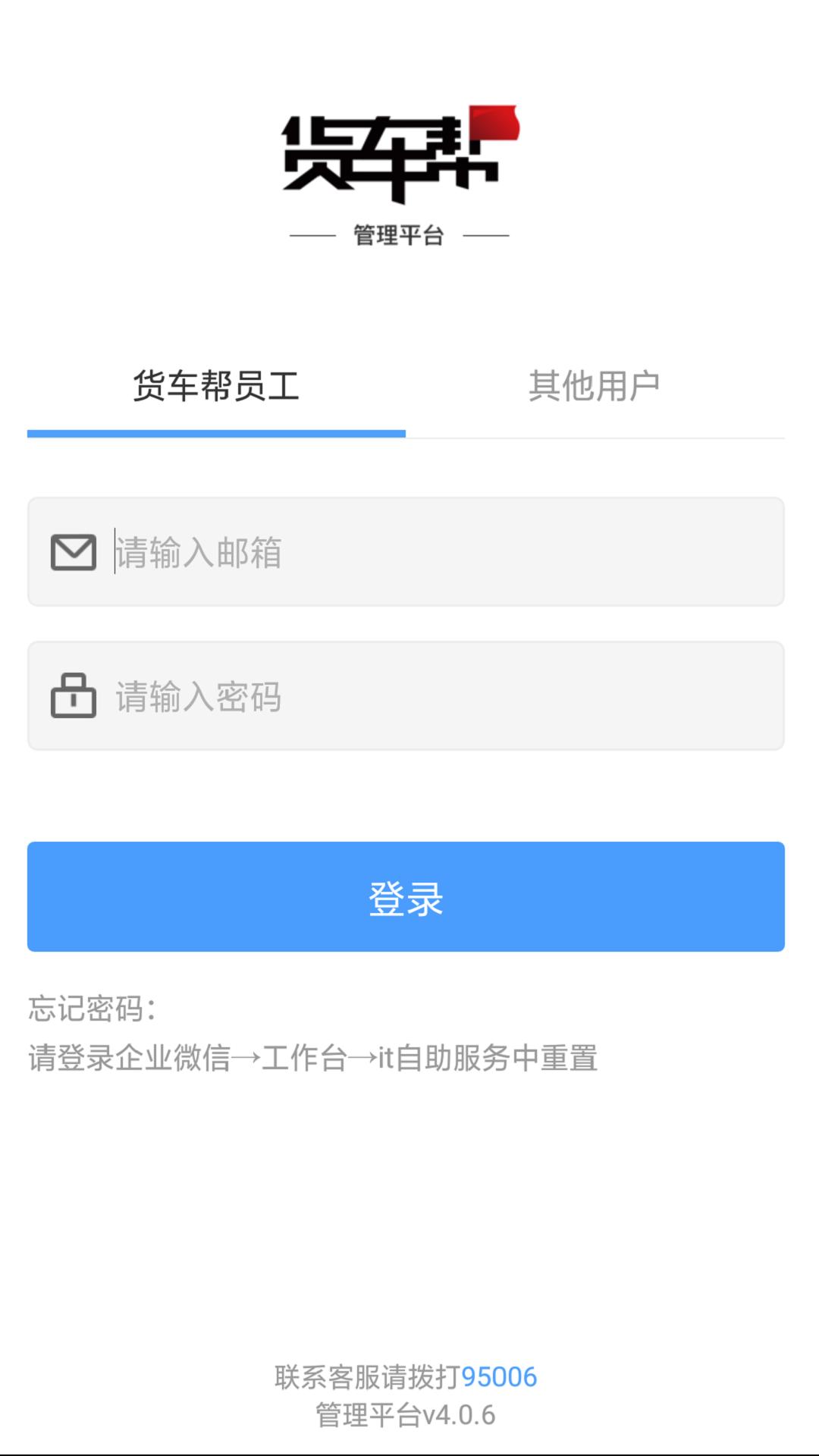
Task: Switch to the 其他用户 tab
Action: coord(595,386)
